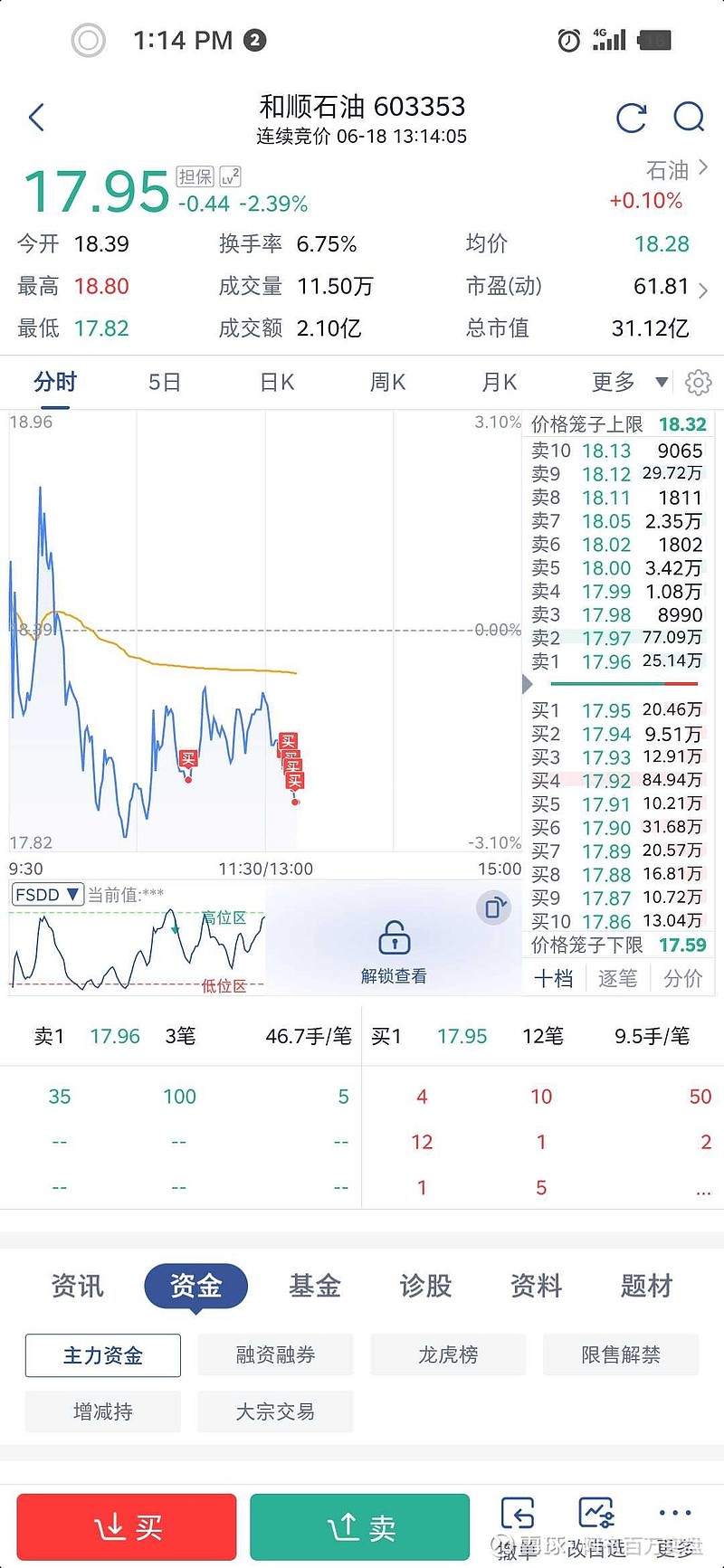The height and width of the screenshot is (1568, 724).
Task: Select the 月K chart tab
Action: [499, 383]
